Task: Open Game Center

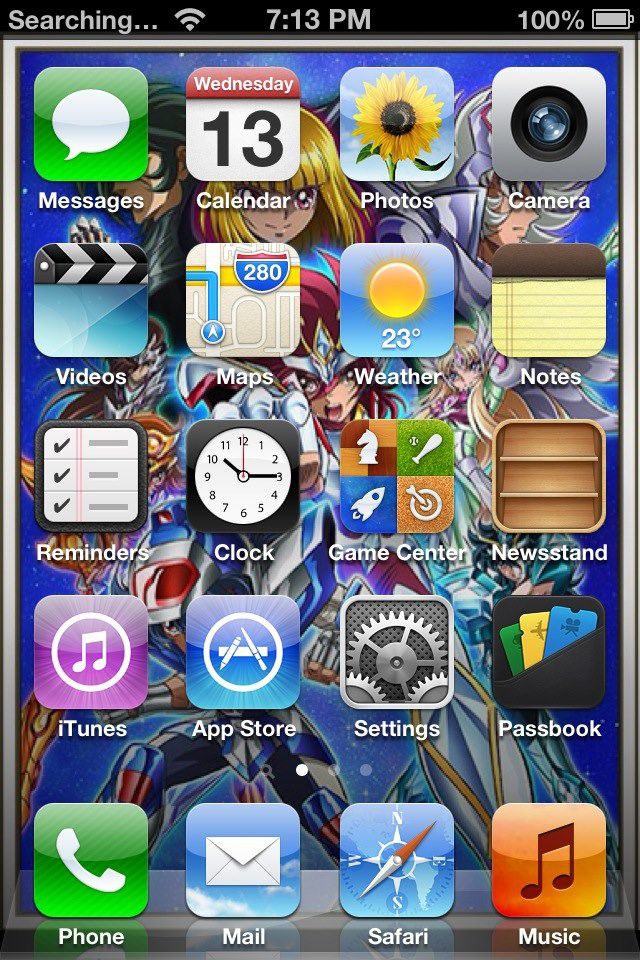Action: [397, 476]
